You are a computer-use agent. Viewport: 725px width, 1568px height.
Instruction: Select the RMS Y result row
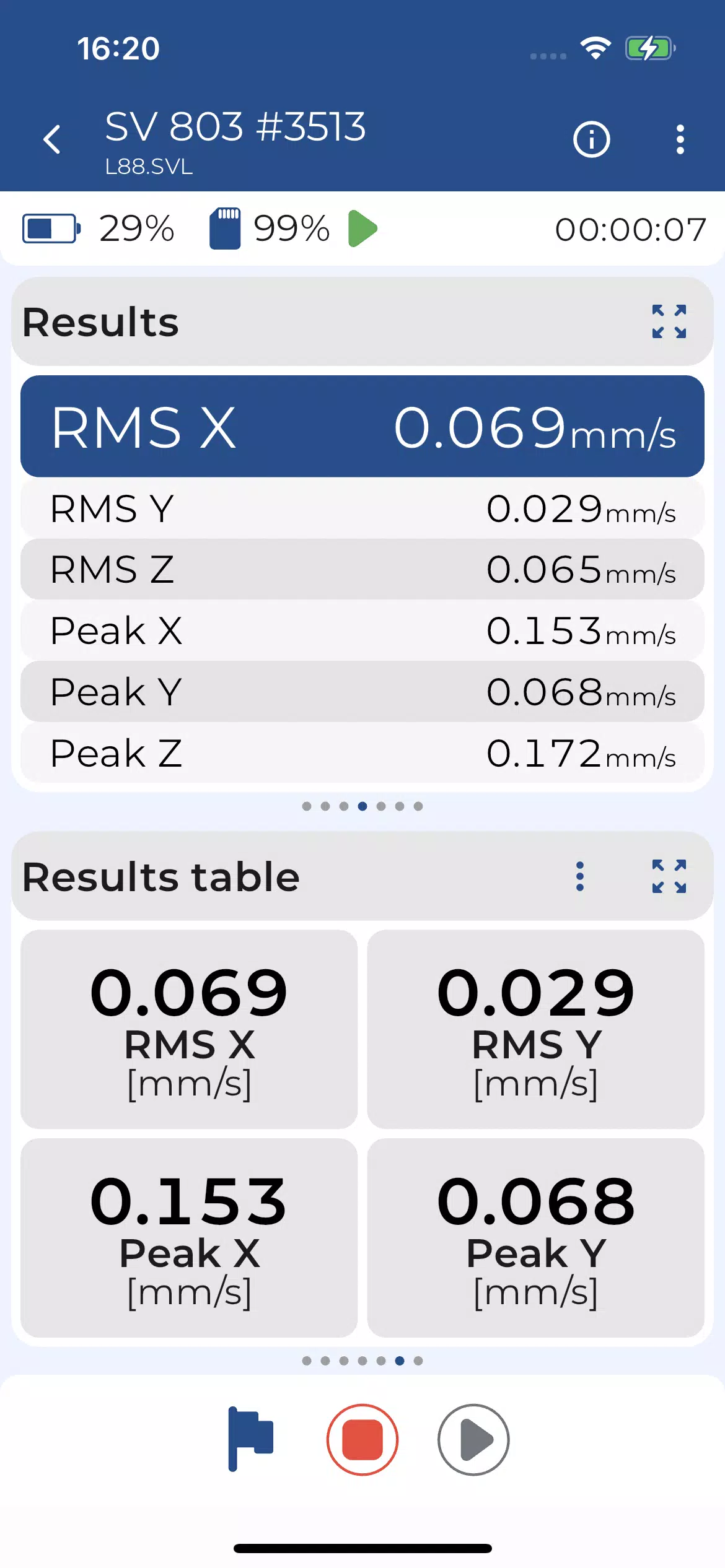(362, 509)
